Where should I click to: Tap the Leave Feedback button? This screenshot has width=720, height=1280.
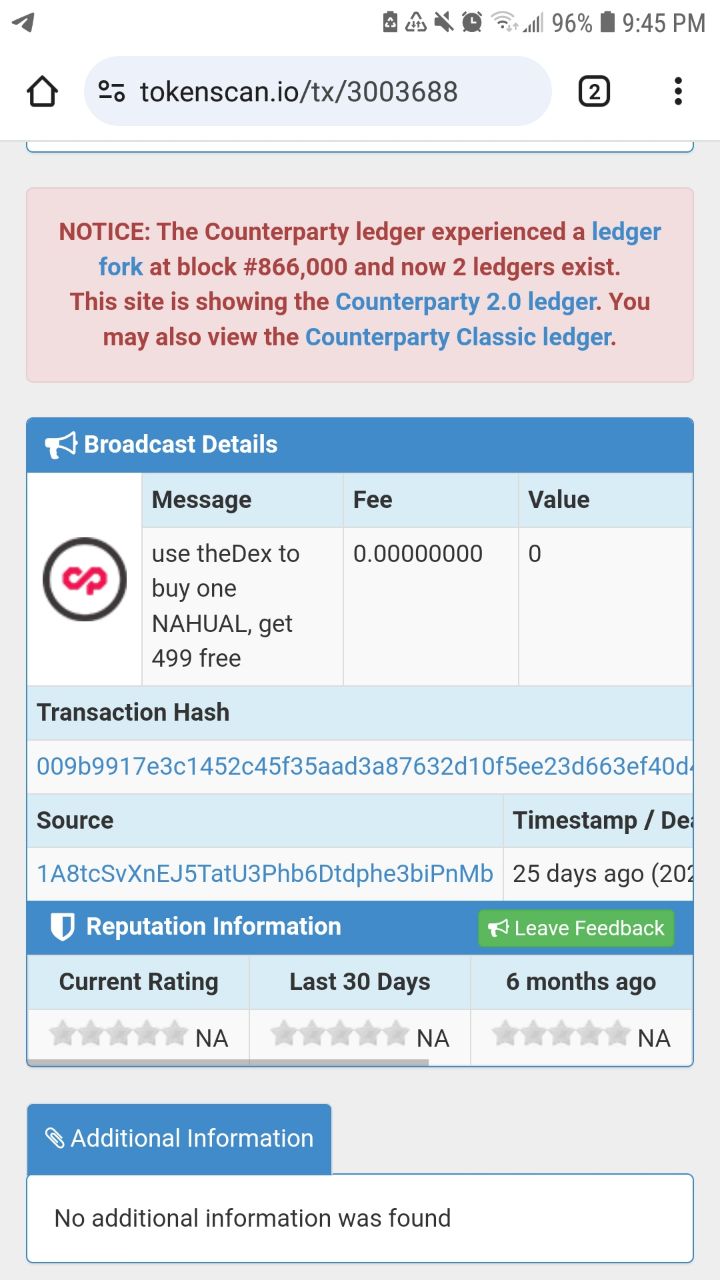tap(577, 928)
